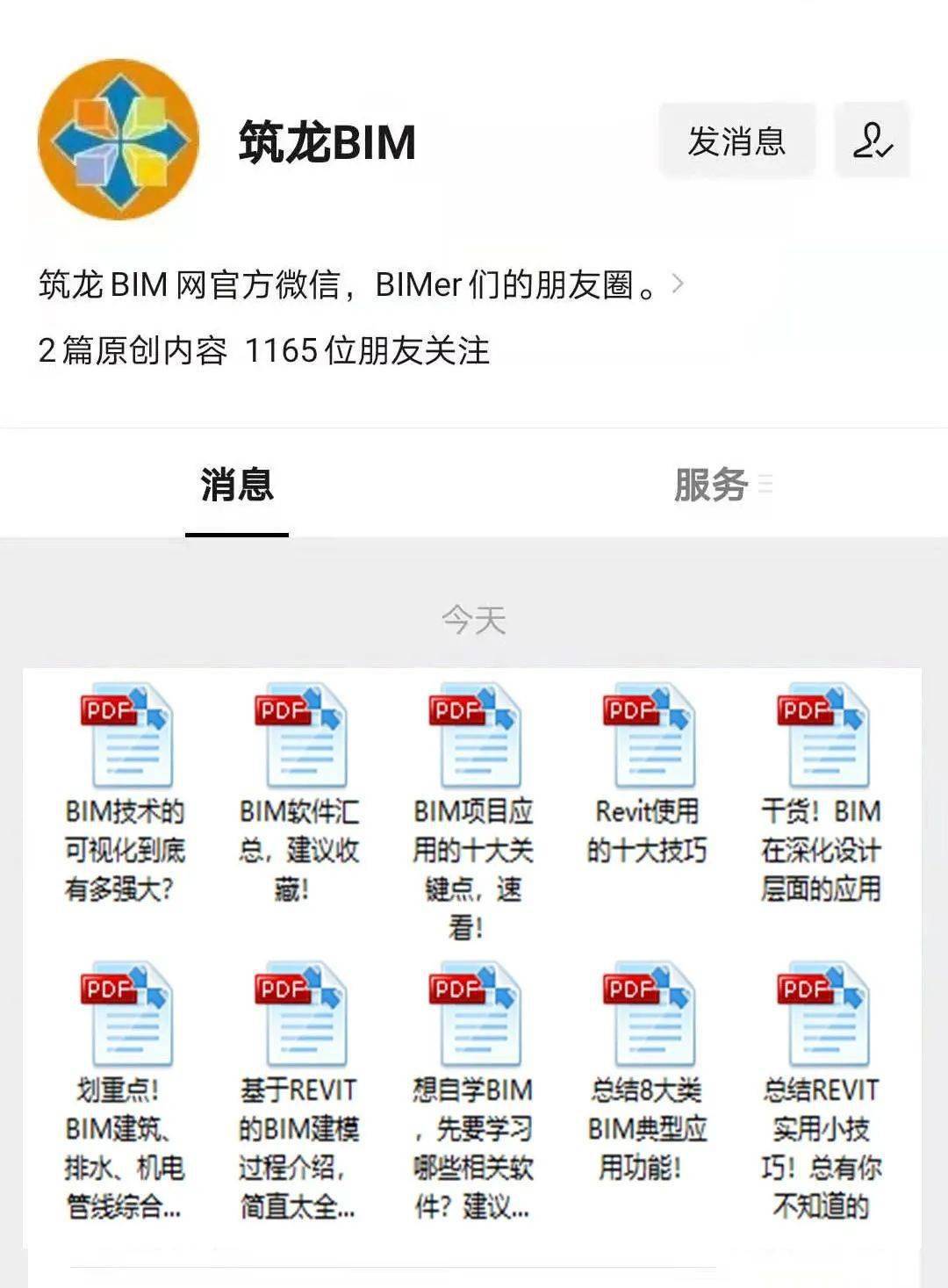Open today's message image card
This screenshot has width=948, height=1288.
[473, 955]
